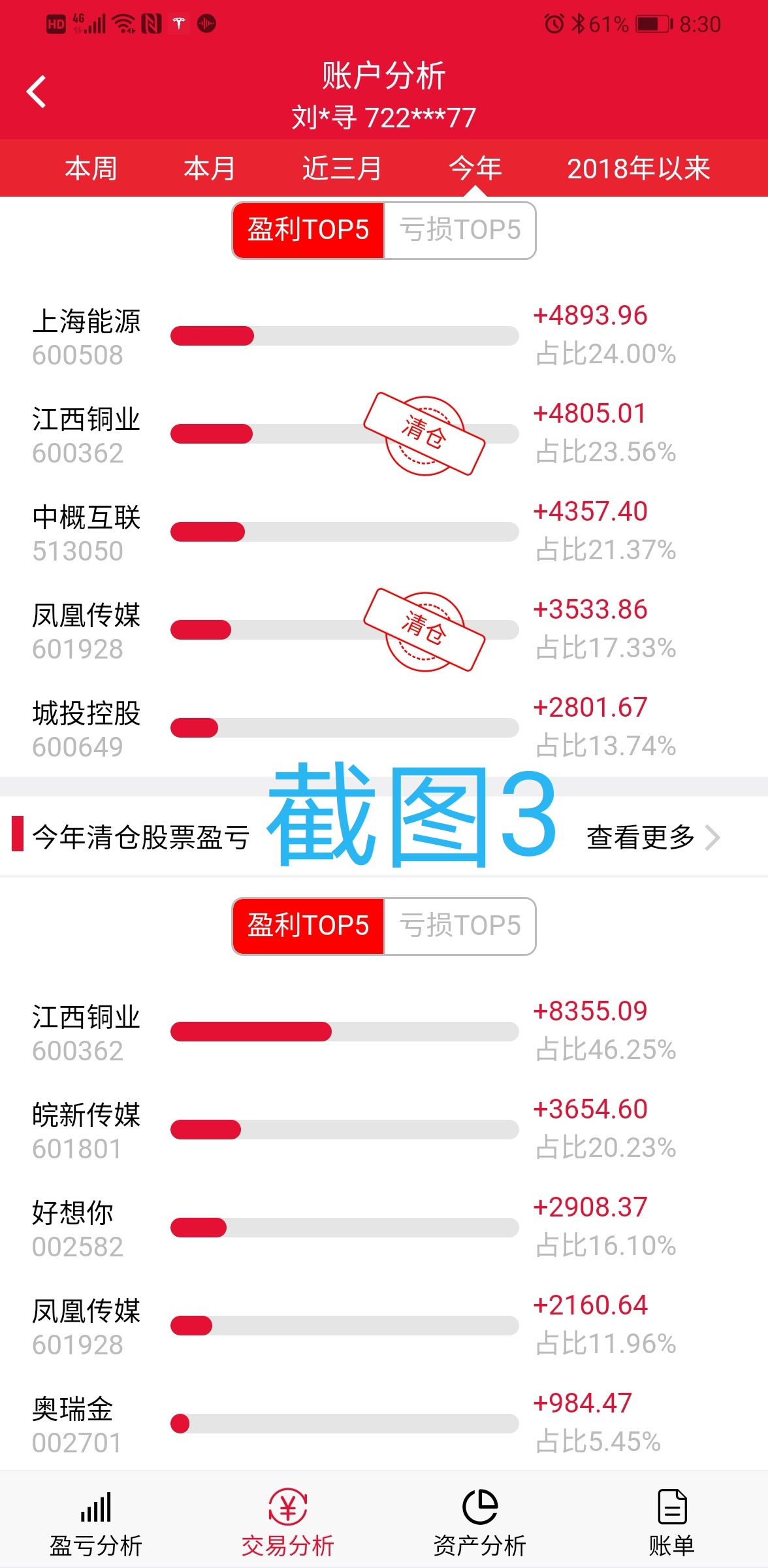Show 亏损TOP5 under 今年清仓股票盈亏

[460, 926]
